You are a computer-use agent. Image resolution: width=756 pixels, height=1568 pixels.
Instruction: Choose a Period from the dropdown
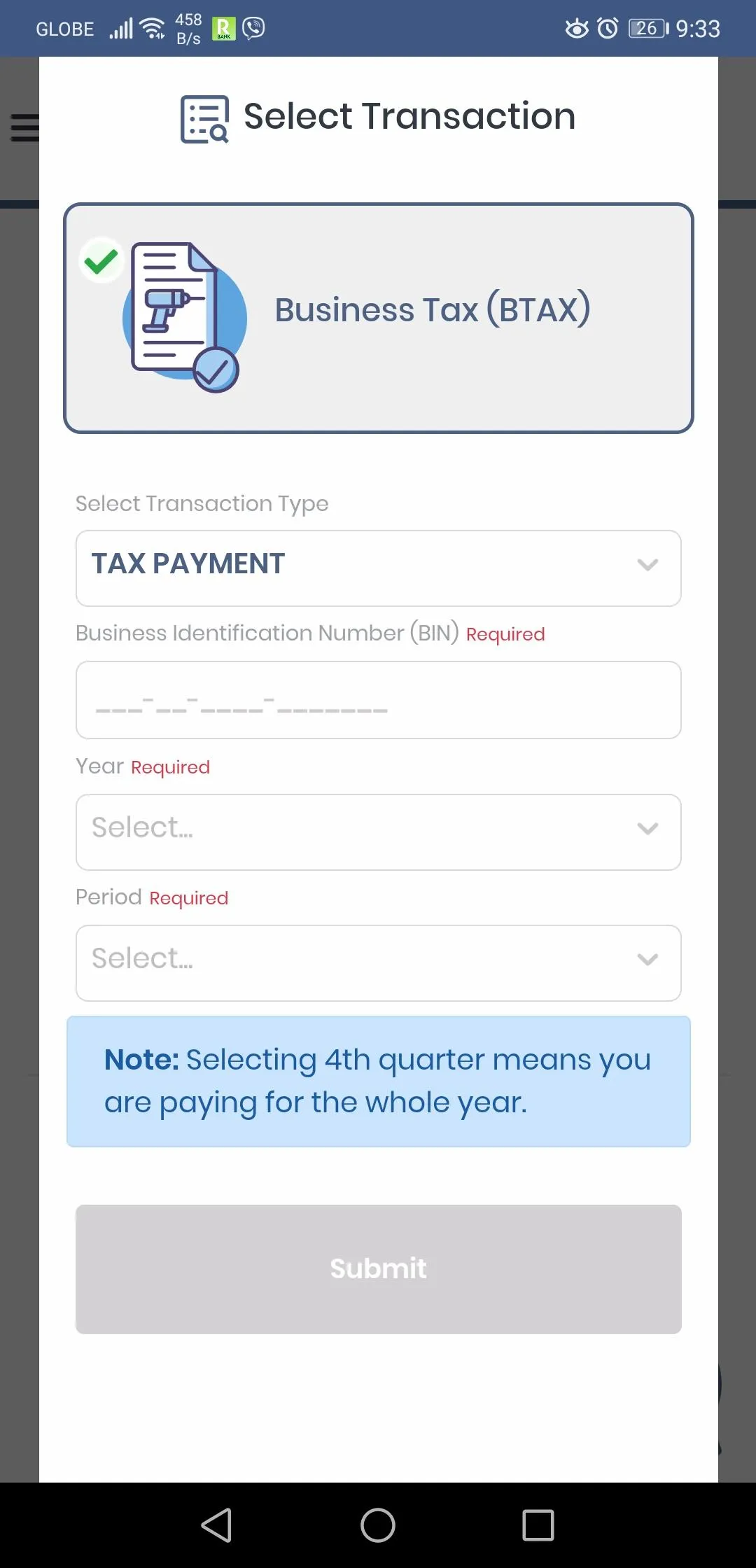pyautogui.click(x=378, y=962)
